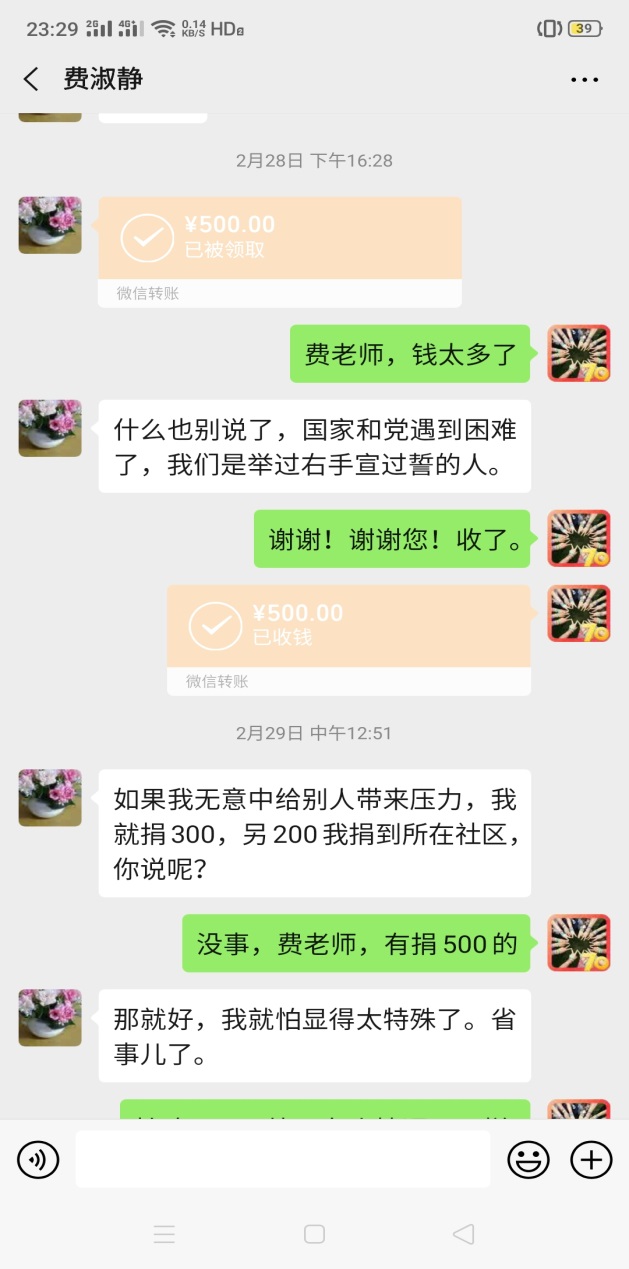629x1269 pixels.
Task: Open the chat overflow menu
Action: (x=584, y=80)
